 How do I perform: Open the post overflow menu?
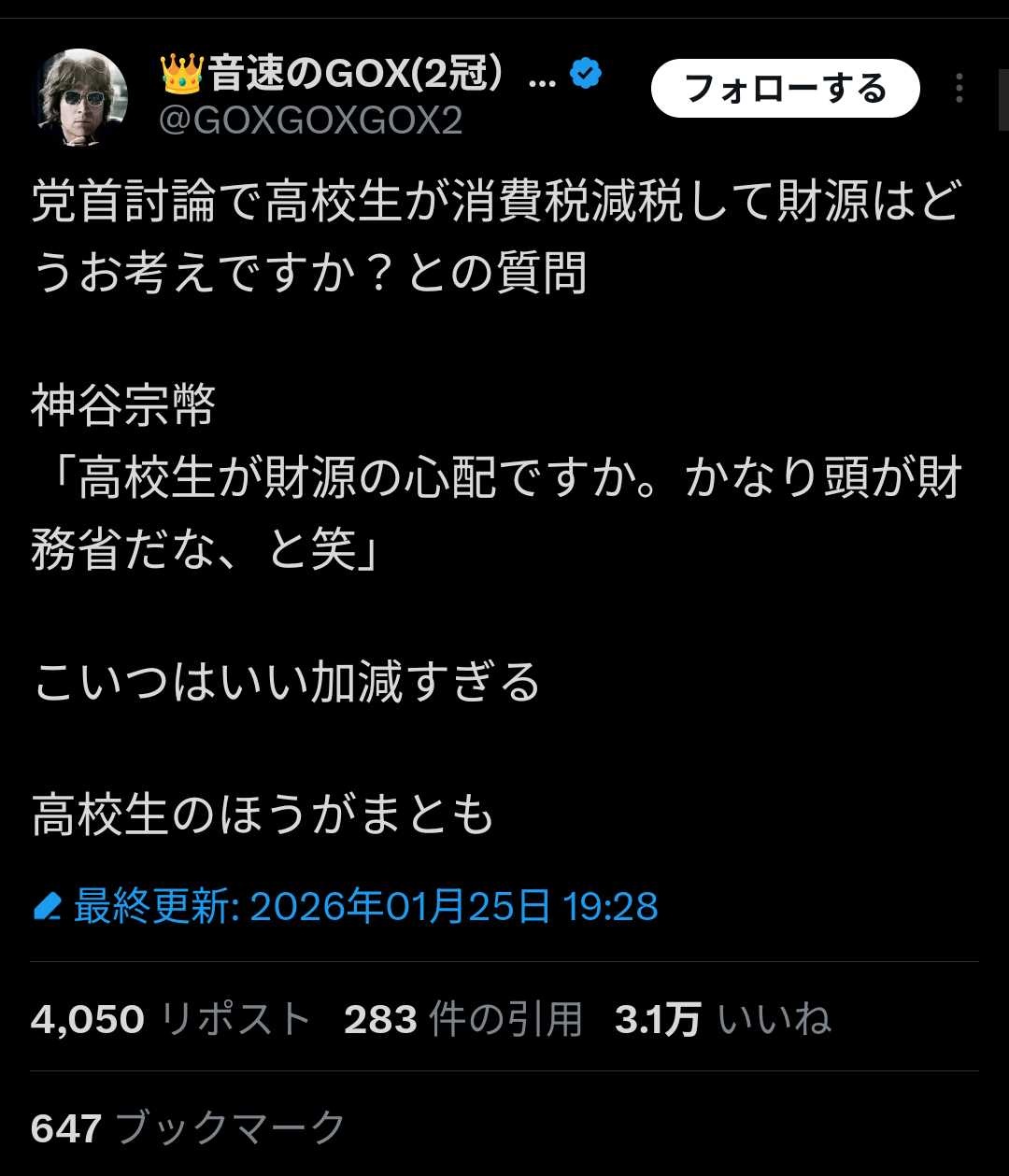959,89
